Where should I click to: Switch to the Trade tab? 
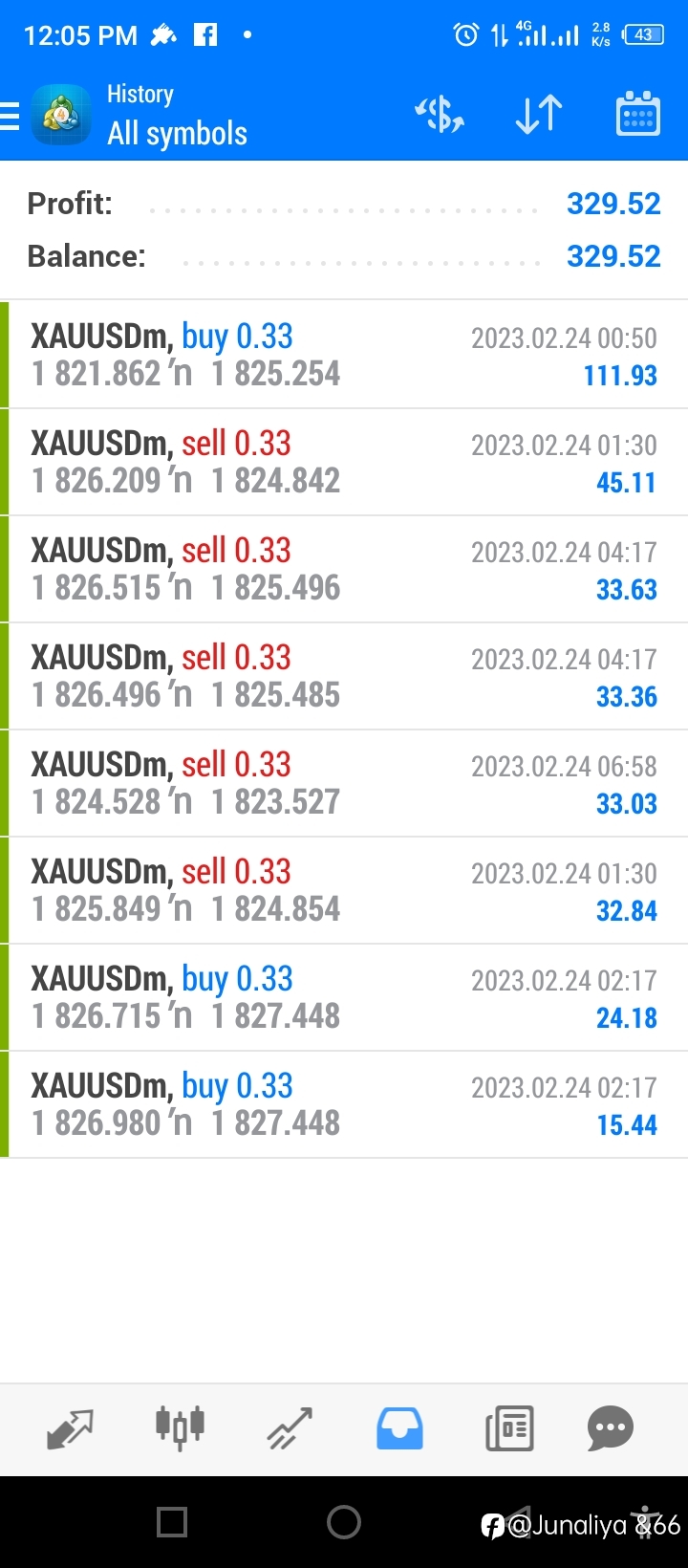click(290, 1429)
